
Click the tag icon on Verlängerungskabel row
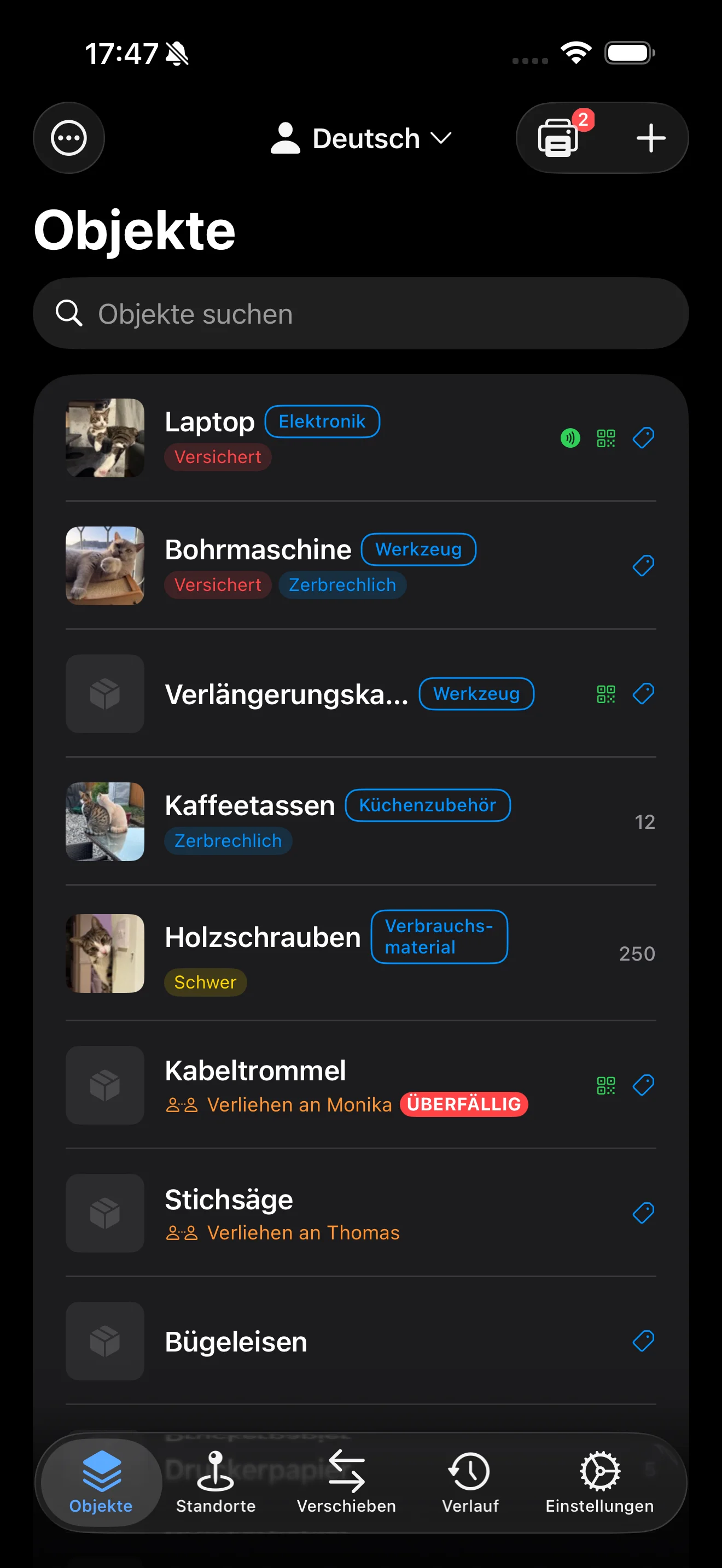click(643, 693)
